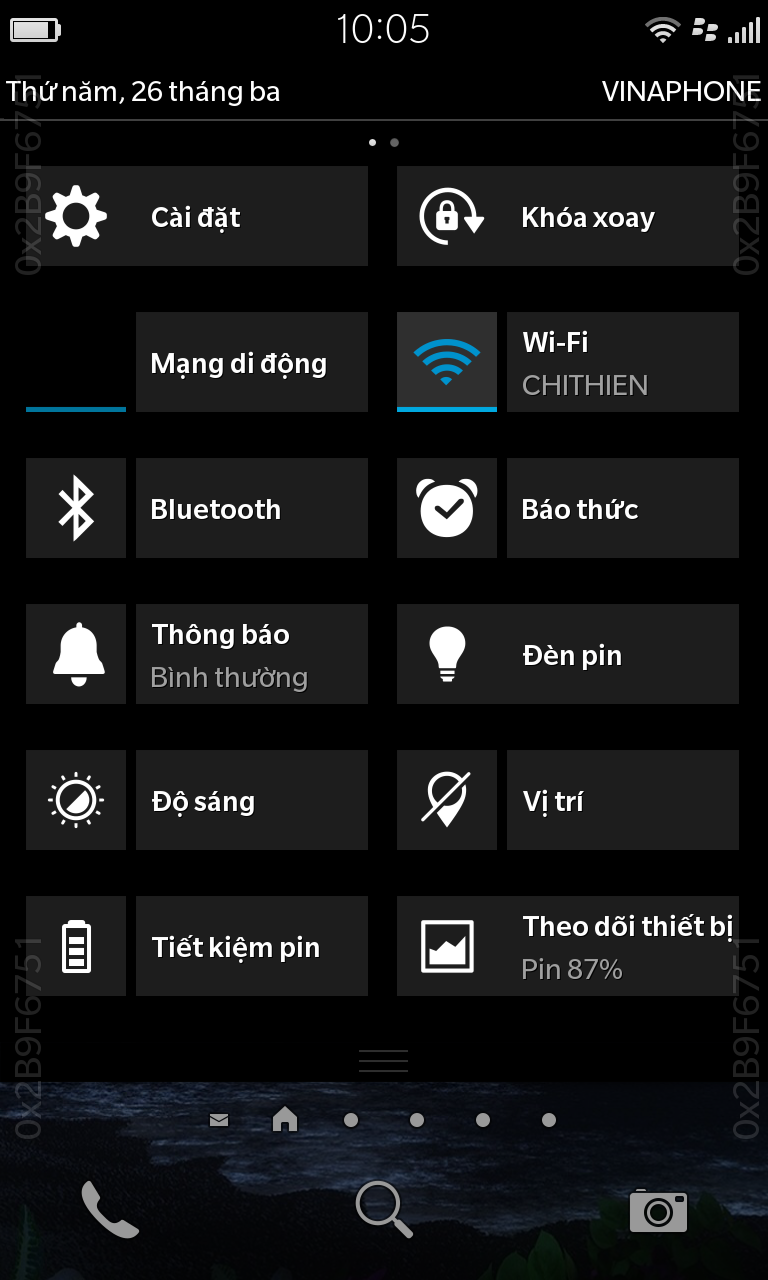Open Theo dõi thiết bị monitor
Screen dimensions: 768x1280
point(568,946)
